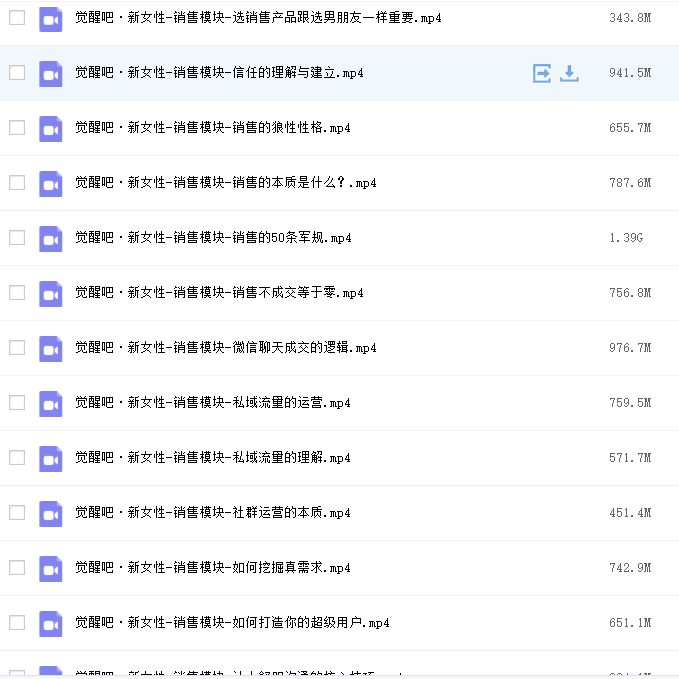Viewport: 679px width, 679px height.
Task: Tick the checkbox for 如何挖掘真需求.mp4
Action: (17, 568)
